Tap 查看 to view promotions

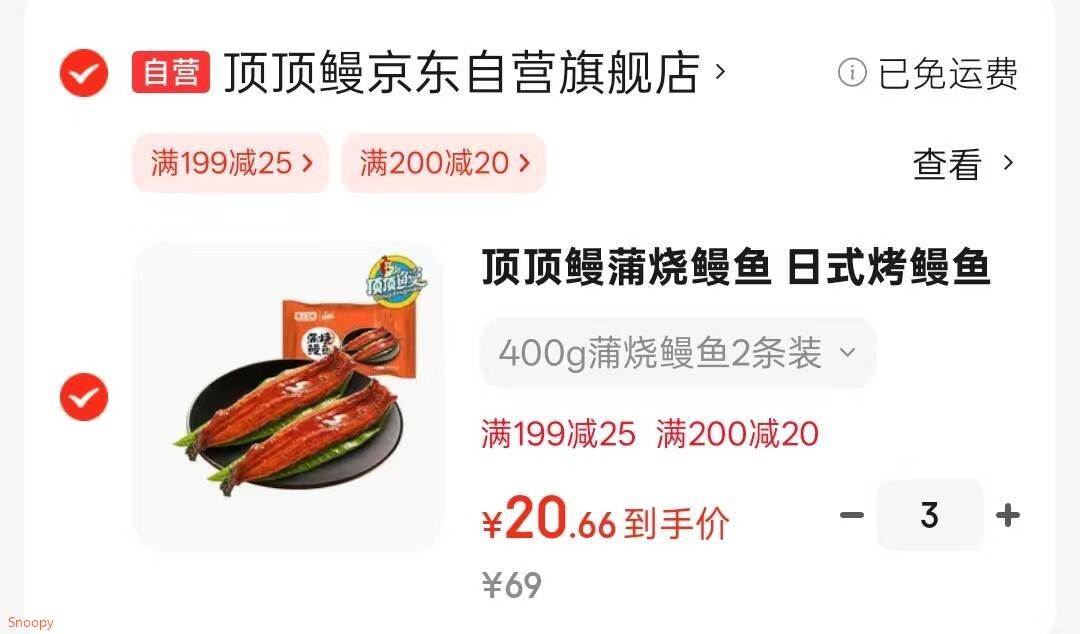(x=962, y=164)
